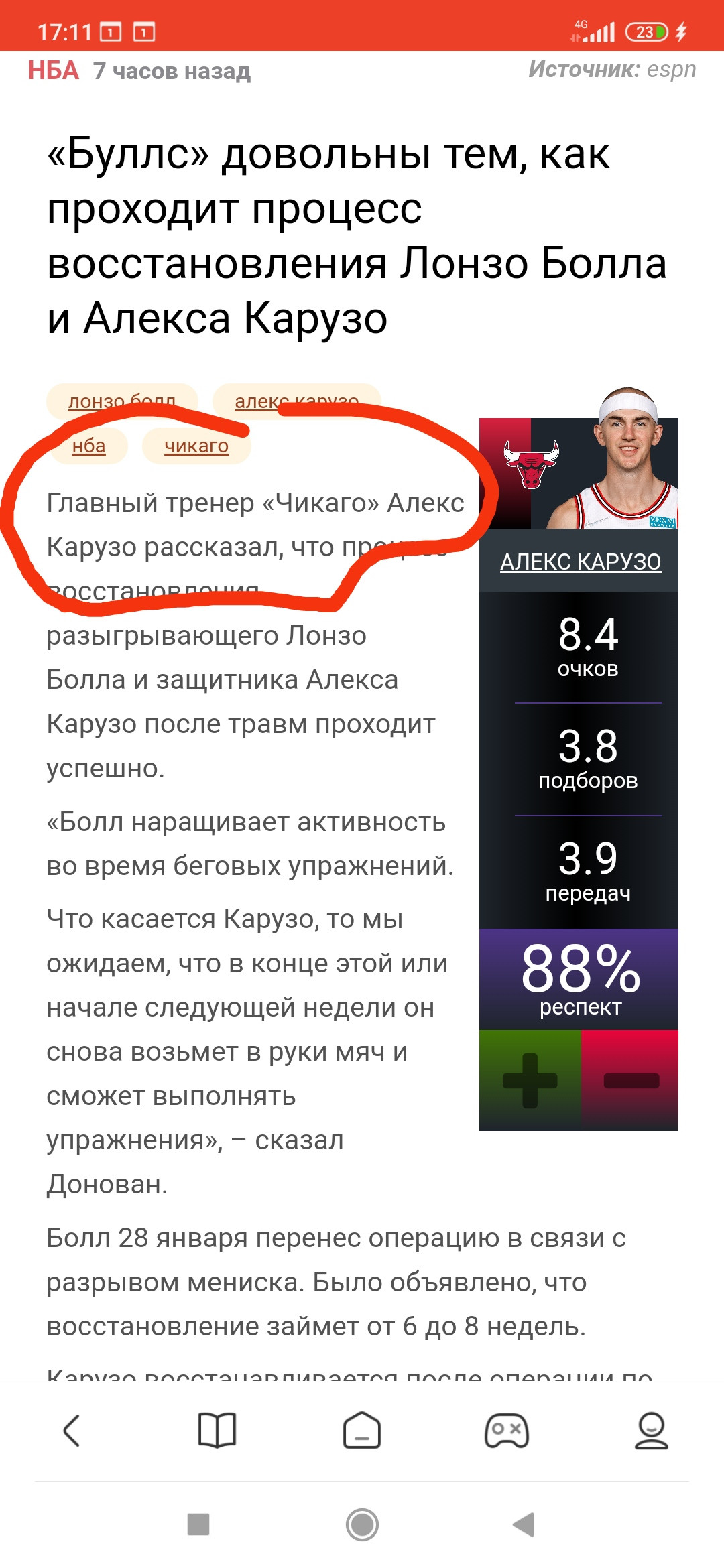Viewport: 724px width, 1568px height.
Task: Open the лонзо болл tag
Action: coord(122,401)
